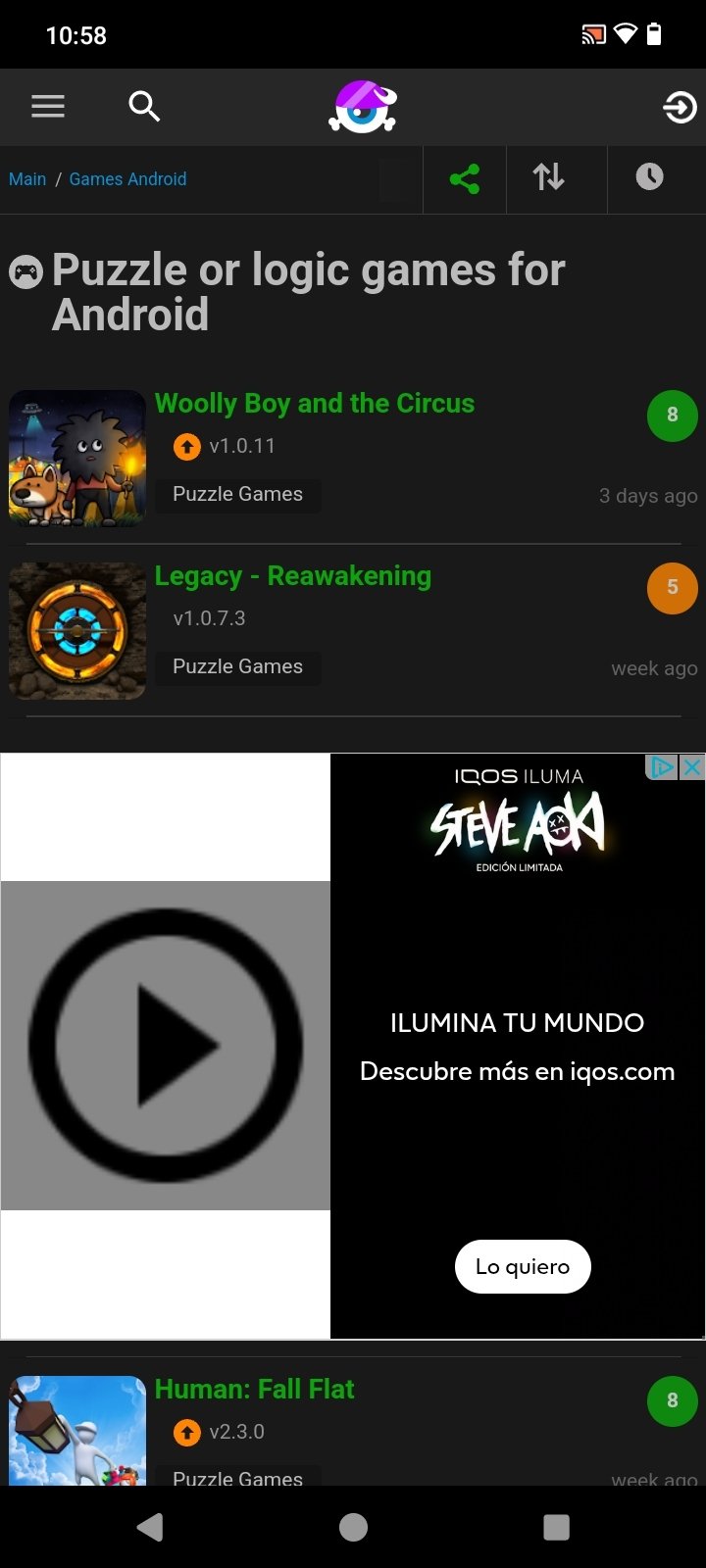Viewport: 706px width, 1568px height.
Task: Tap the Woolly Boy rating badge showing 8
Action: (672, 416)
